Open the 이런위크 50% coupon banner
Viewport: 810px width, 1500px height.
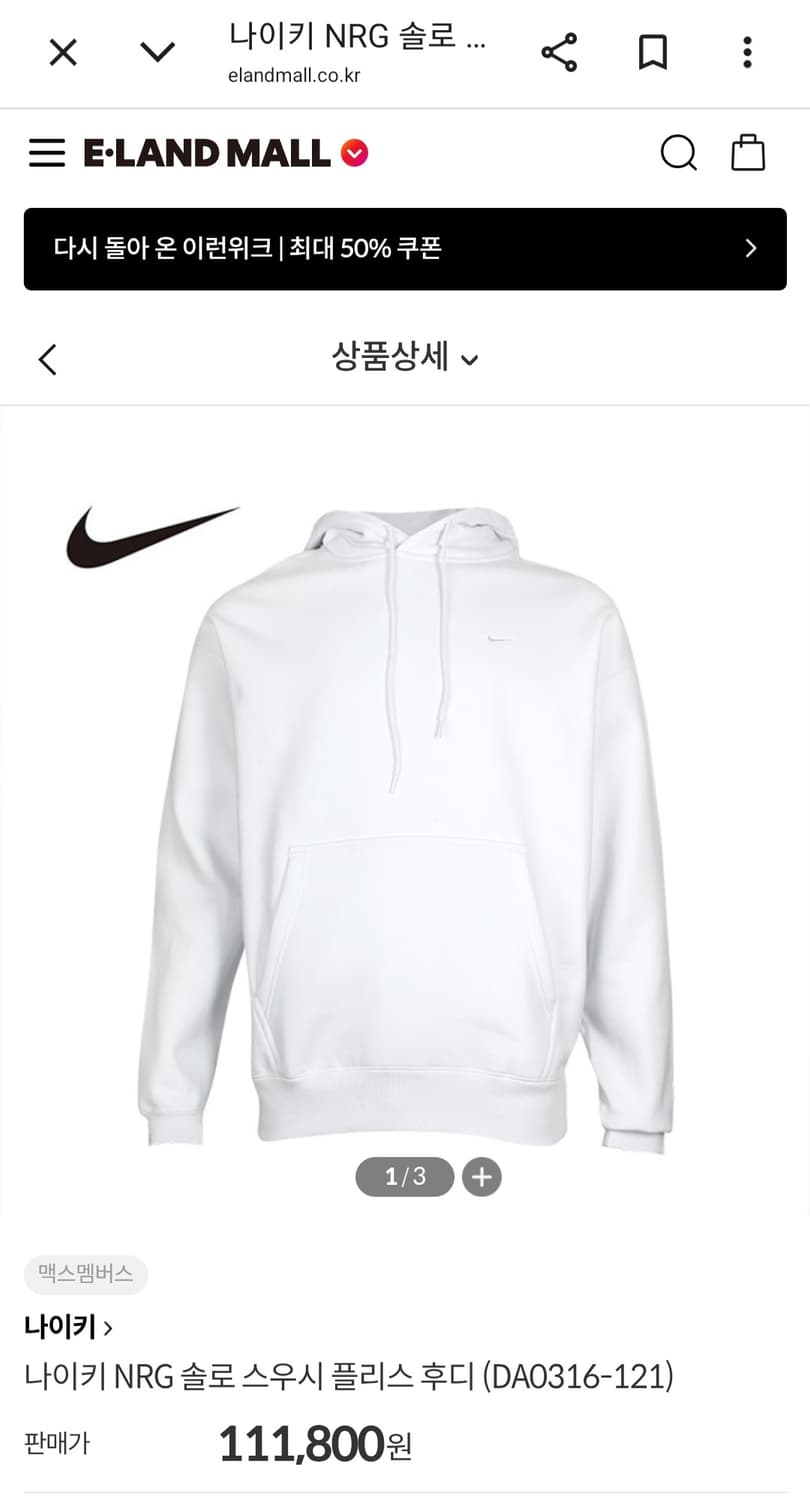pos(405,249)
